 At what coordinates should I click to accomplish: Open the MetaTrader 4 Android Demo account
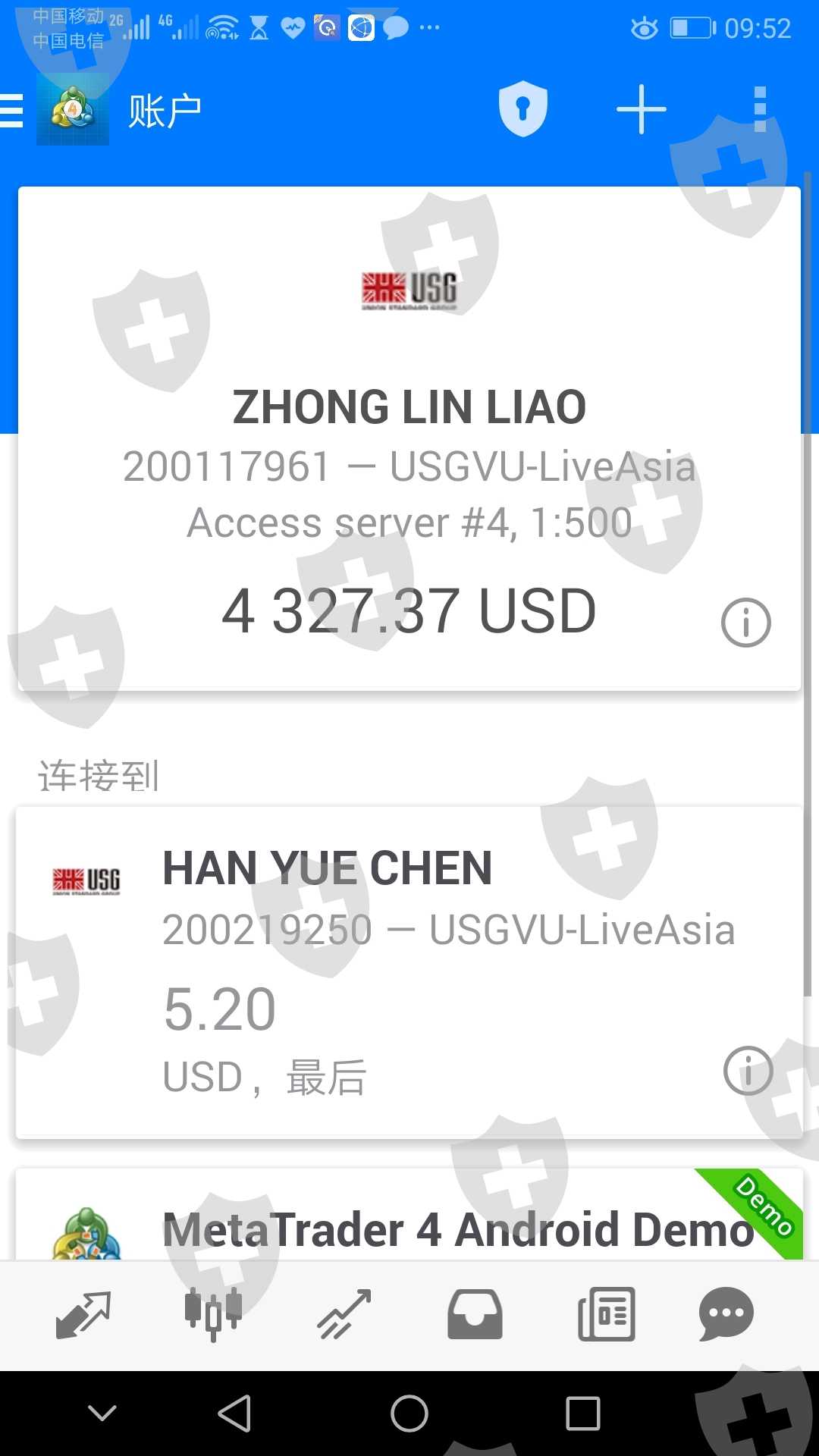point(409,1221)
